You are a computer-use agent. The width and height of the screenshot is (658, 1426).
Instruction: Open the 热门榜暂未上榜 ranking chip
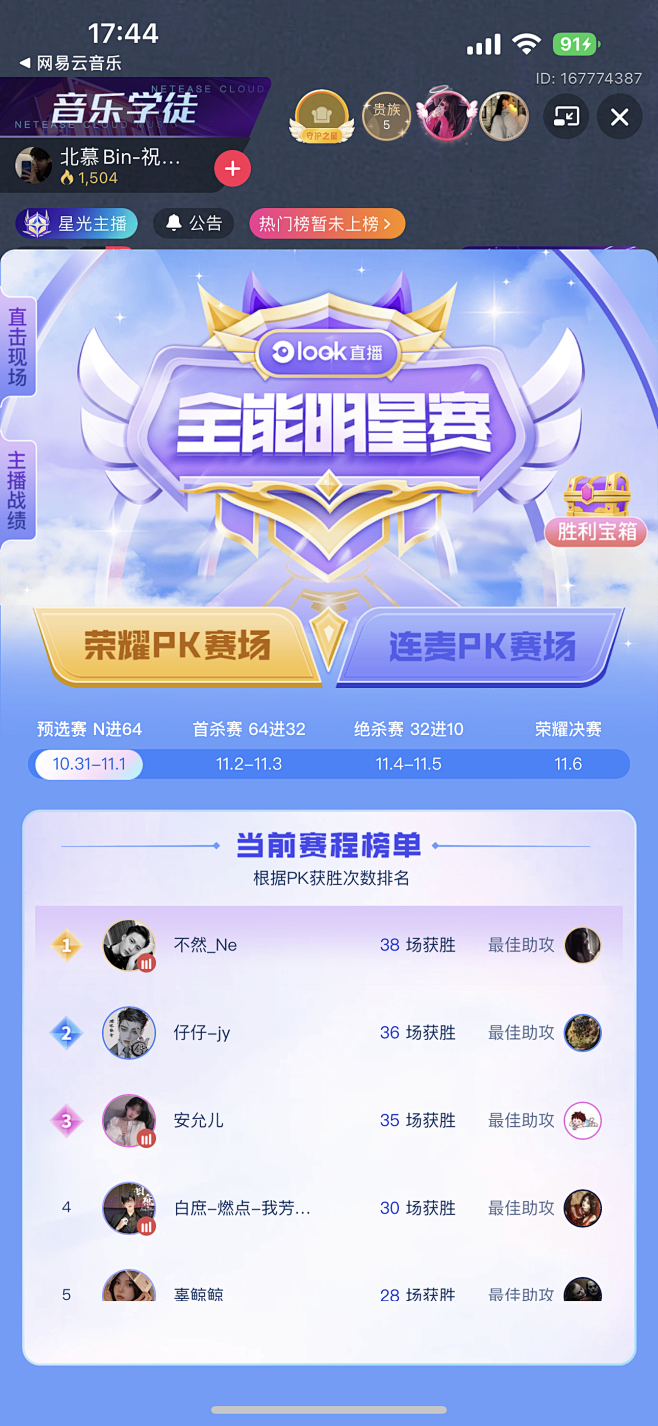pos(326,224)
